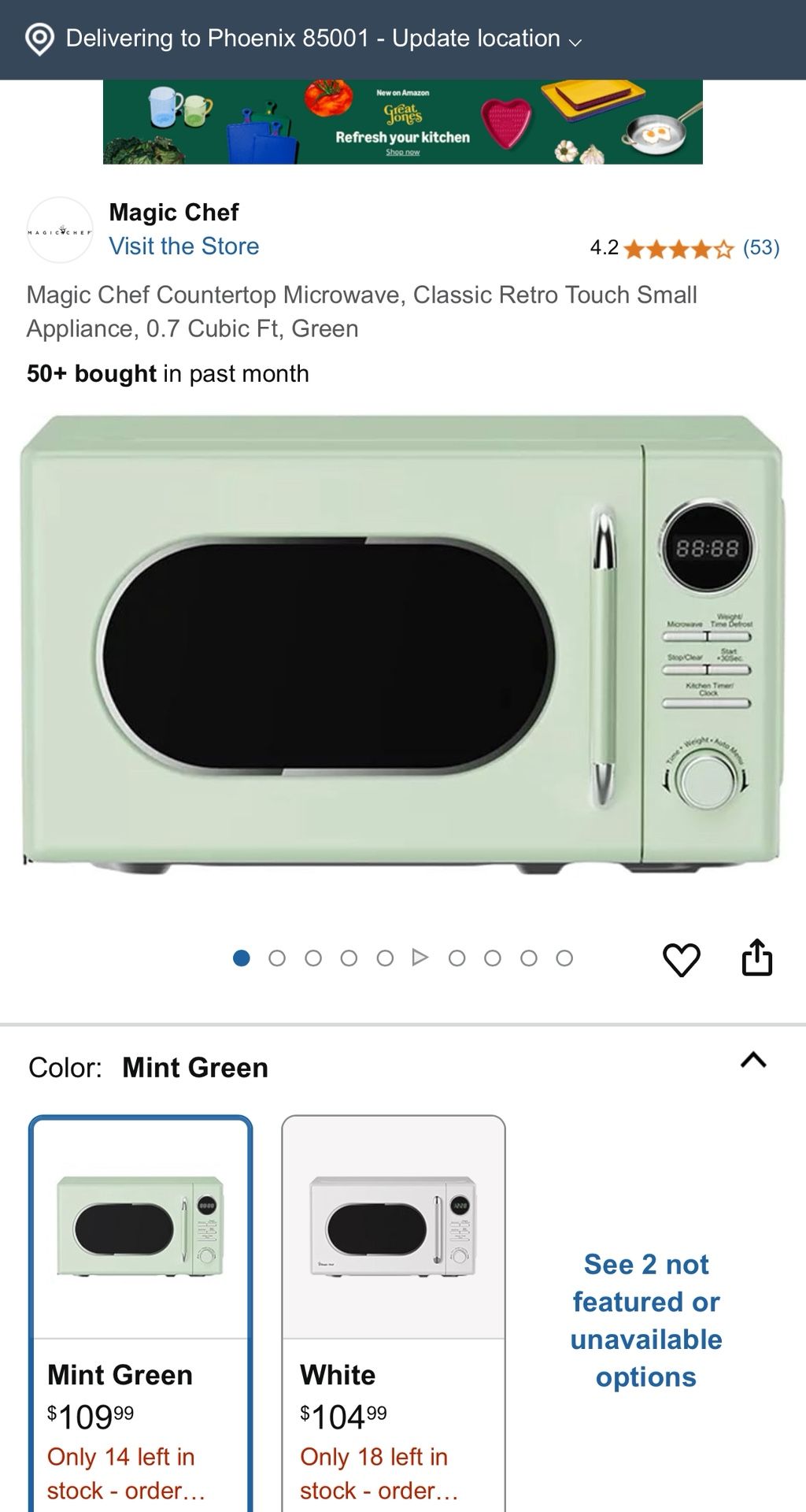This screenshot has height=1512, width=806.
Task: Open the Great Jones kitchen banner ad
Action: point(402,122)
